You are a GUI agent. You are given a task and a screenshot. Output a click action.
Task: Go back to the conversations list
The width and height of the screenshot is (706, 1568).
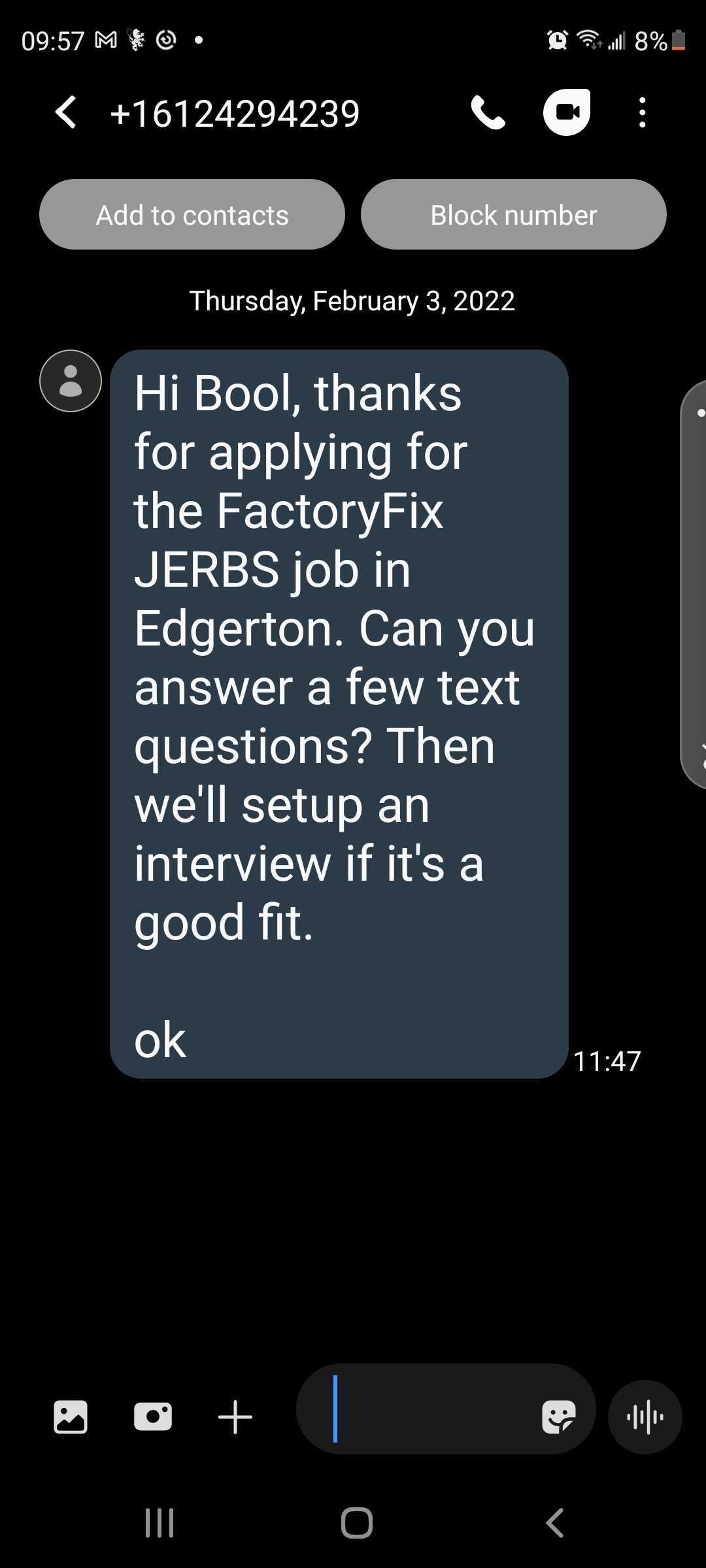[x=66, y=112]
